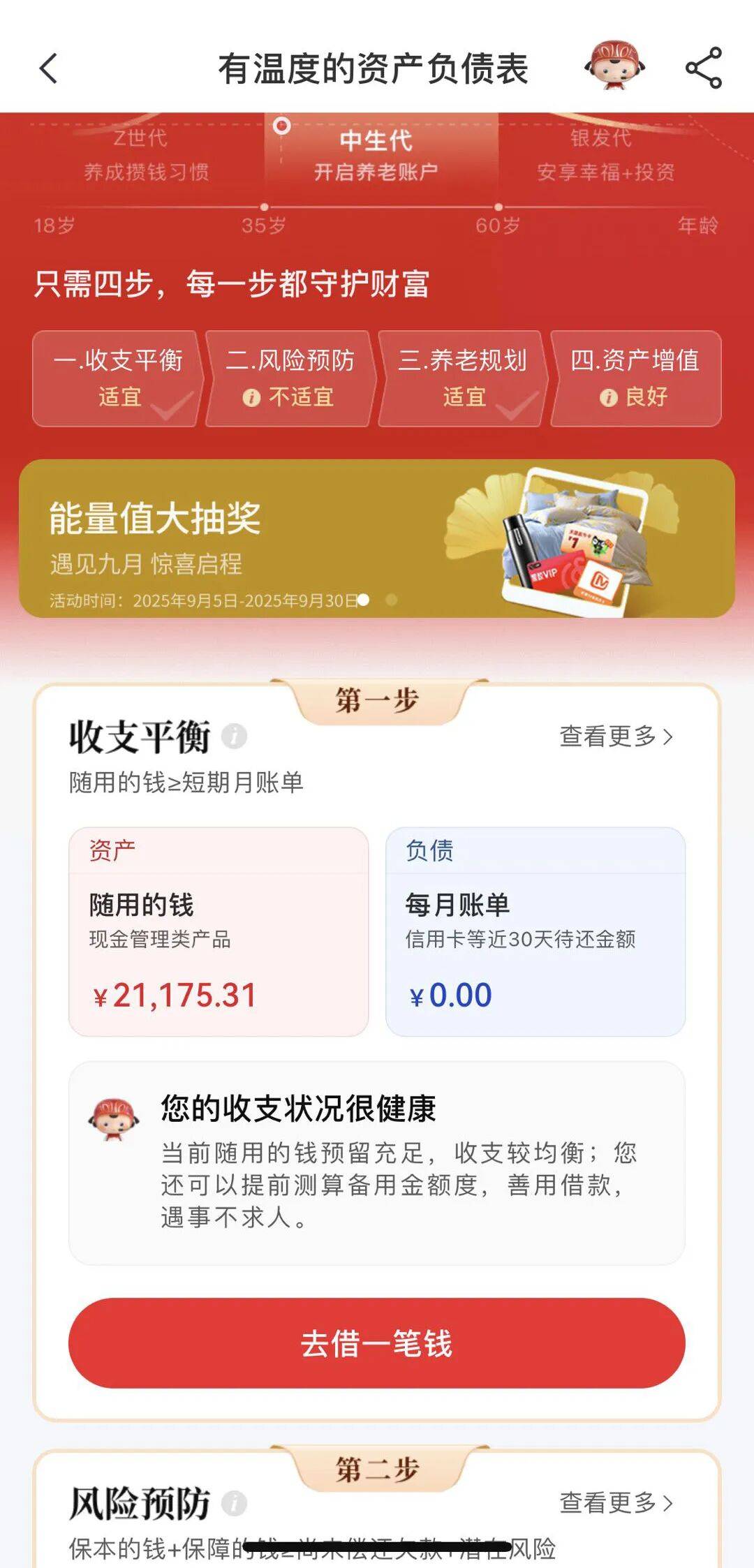This screenshot has width=754, height=1568.
Task: Tap the info icon beside 收支平衡
Action: pos(235,736)
